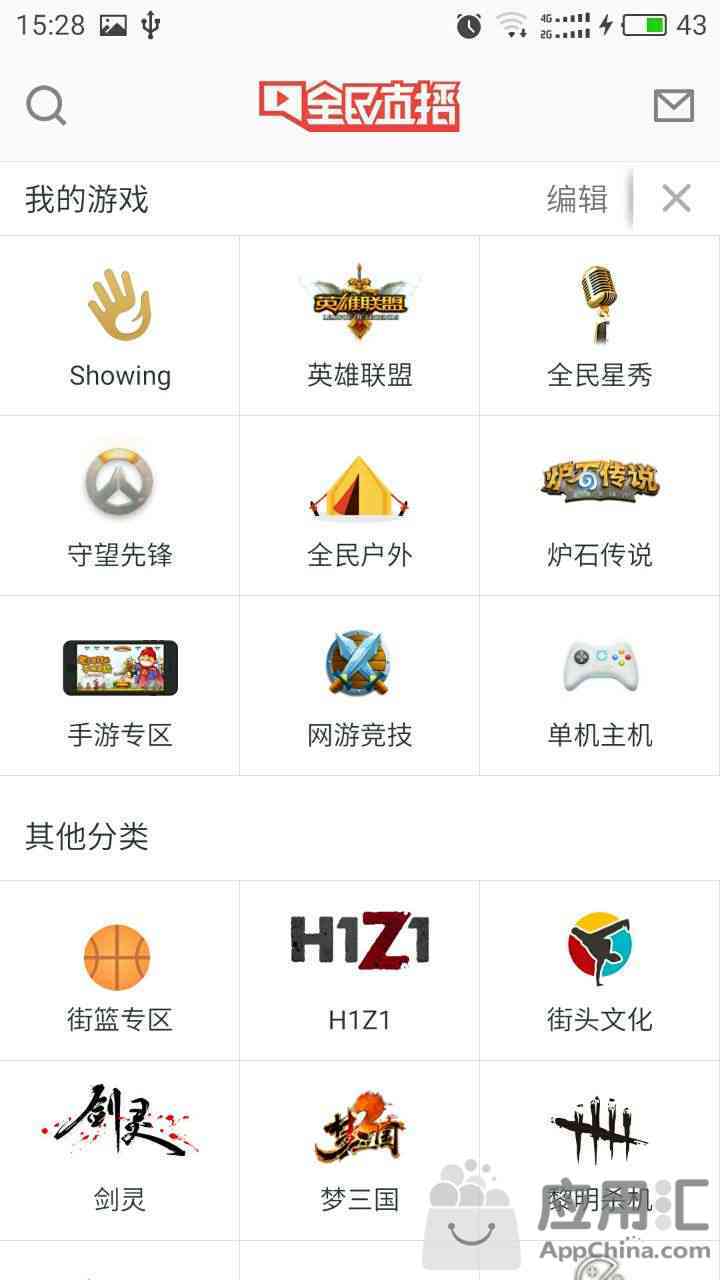Open the 网游竞技 category

pos(360,686)
